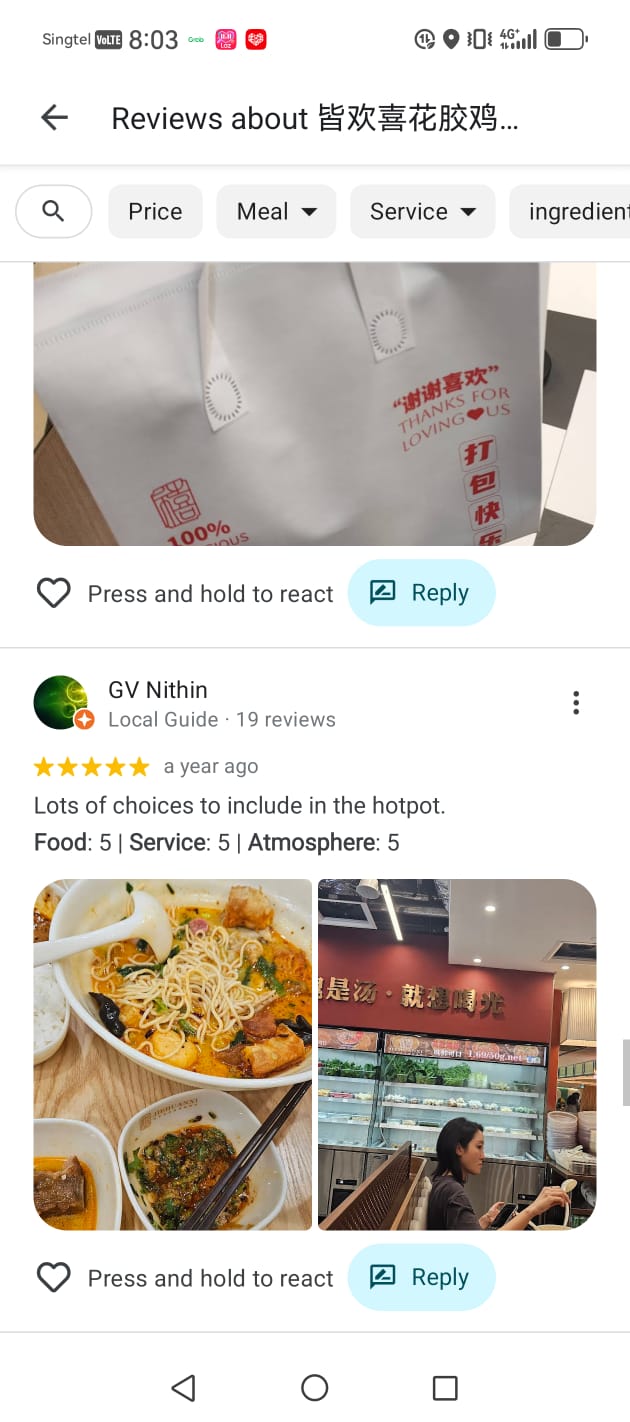Image resolution: width=630 pixels, height=1422 pixels.
Task: Go back from the reviews page
Action: click(x=54, y=118)
